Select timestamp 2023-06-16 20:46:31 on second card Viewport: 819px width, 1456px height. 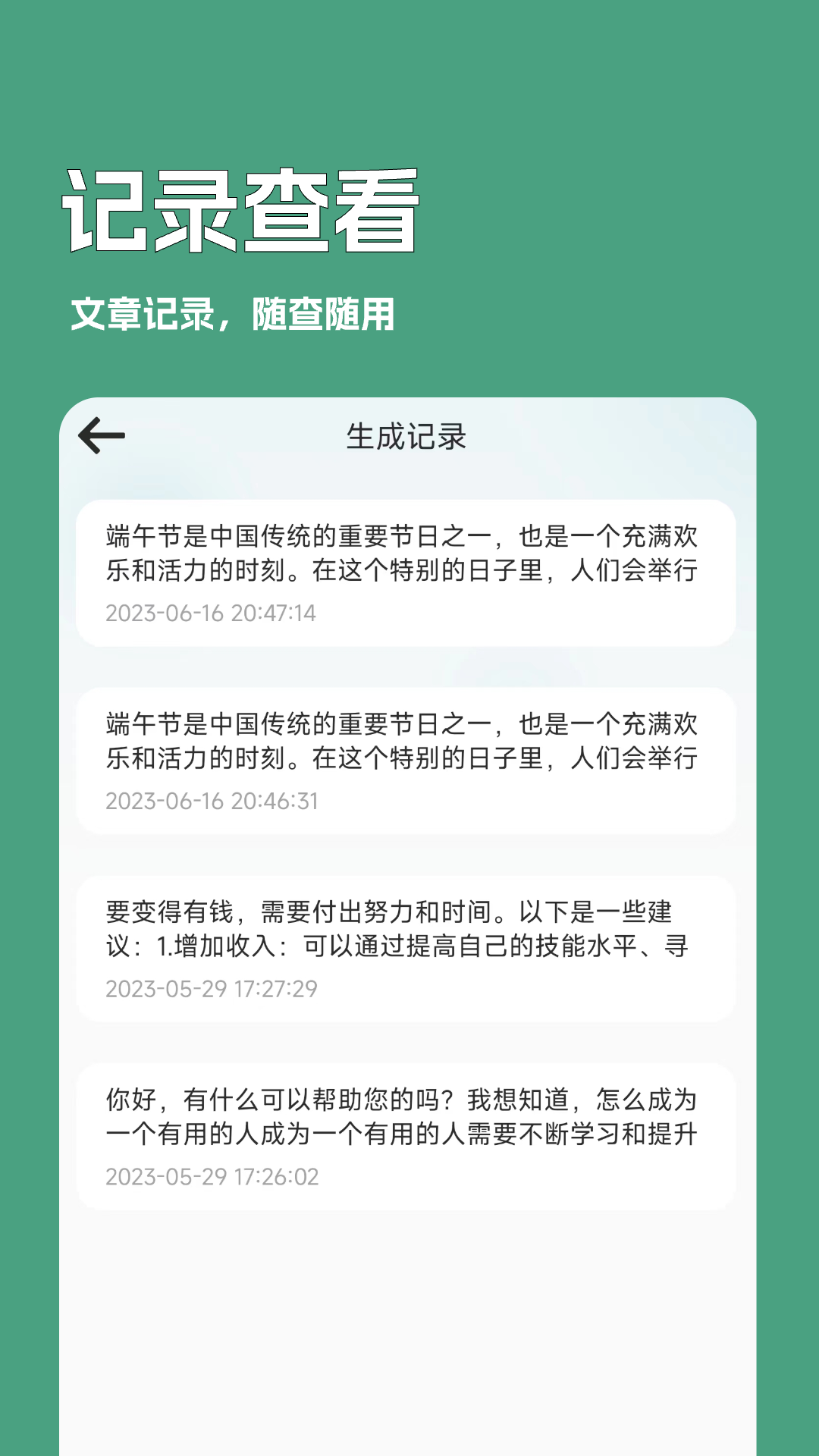[x=212, y=801]
